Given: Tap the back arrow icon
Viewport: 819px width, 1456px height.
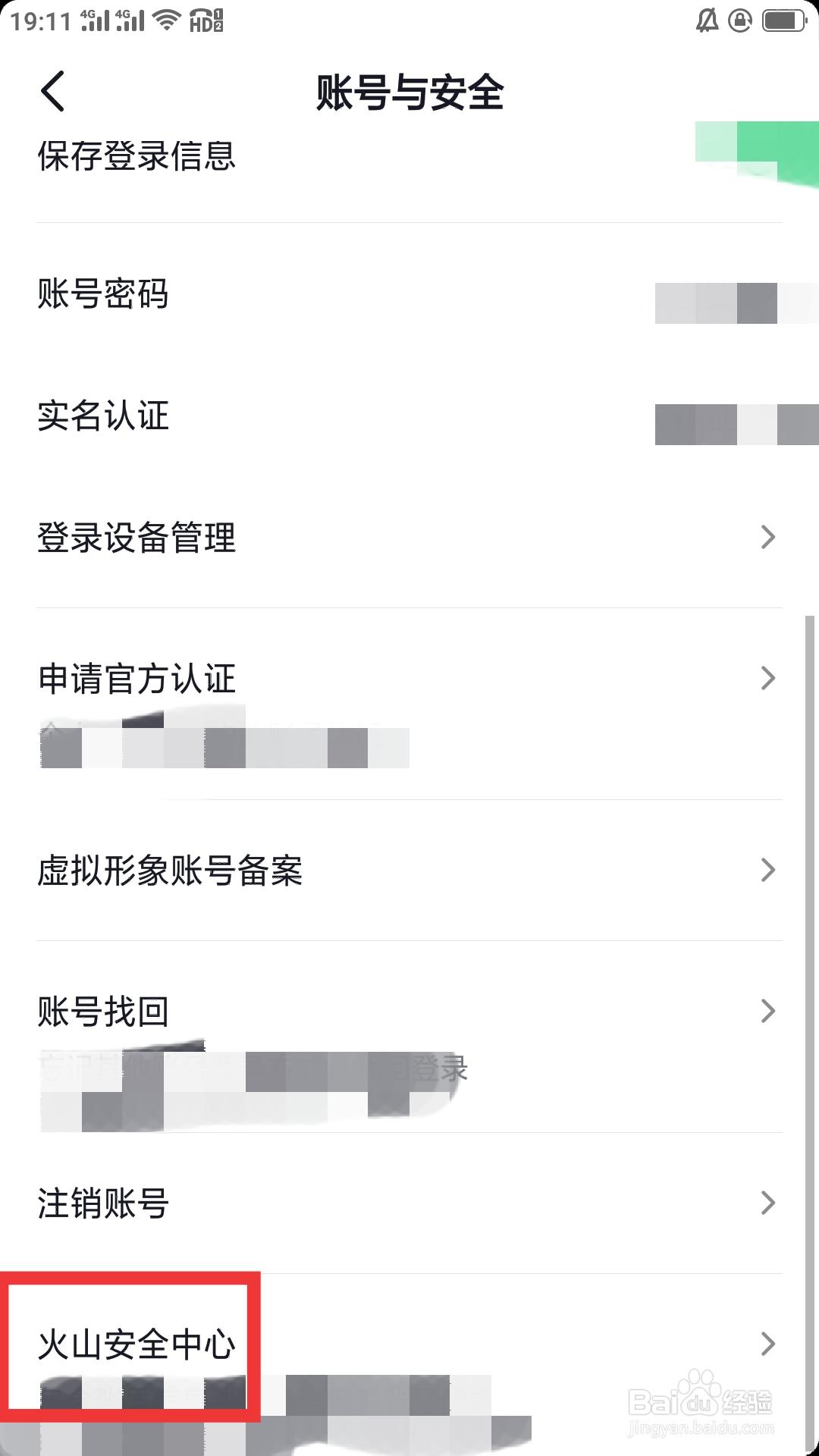Looking at the screenshot, I should click(53, 93).
